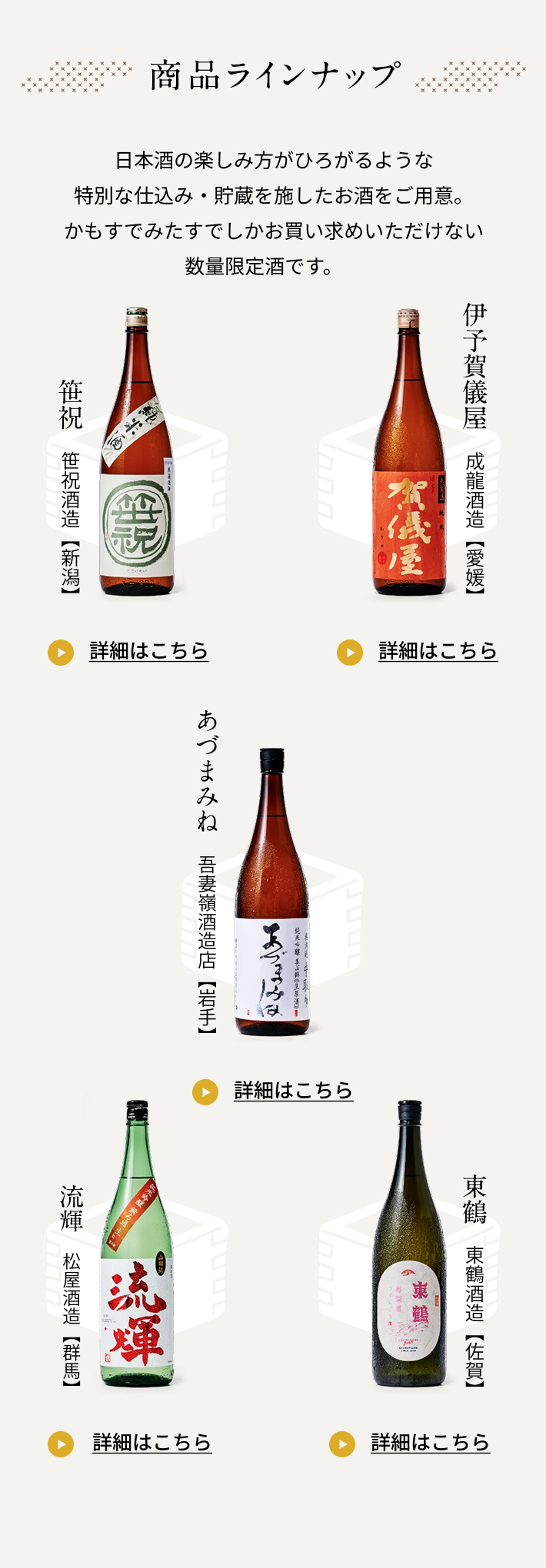546x1568 pixels.
Task: View details link for 東鶴 sake
Action: [430, 1443]
